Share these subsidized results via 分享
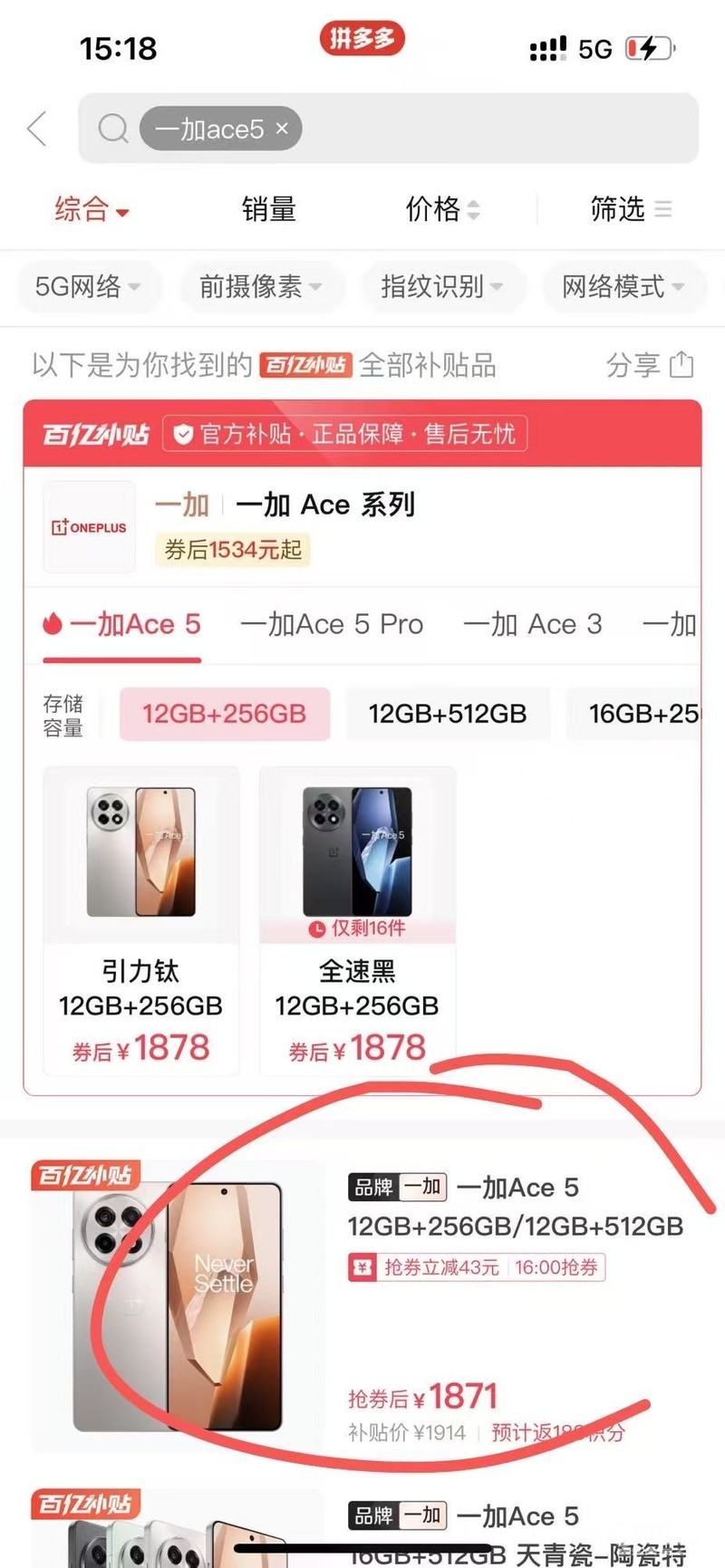 tap(650, 365)
